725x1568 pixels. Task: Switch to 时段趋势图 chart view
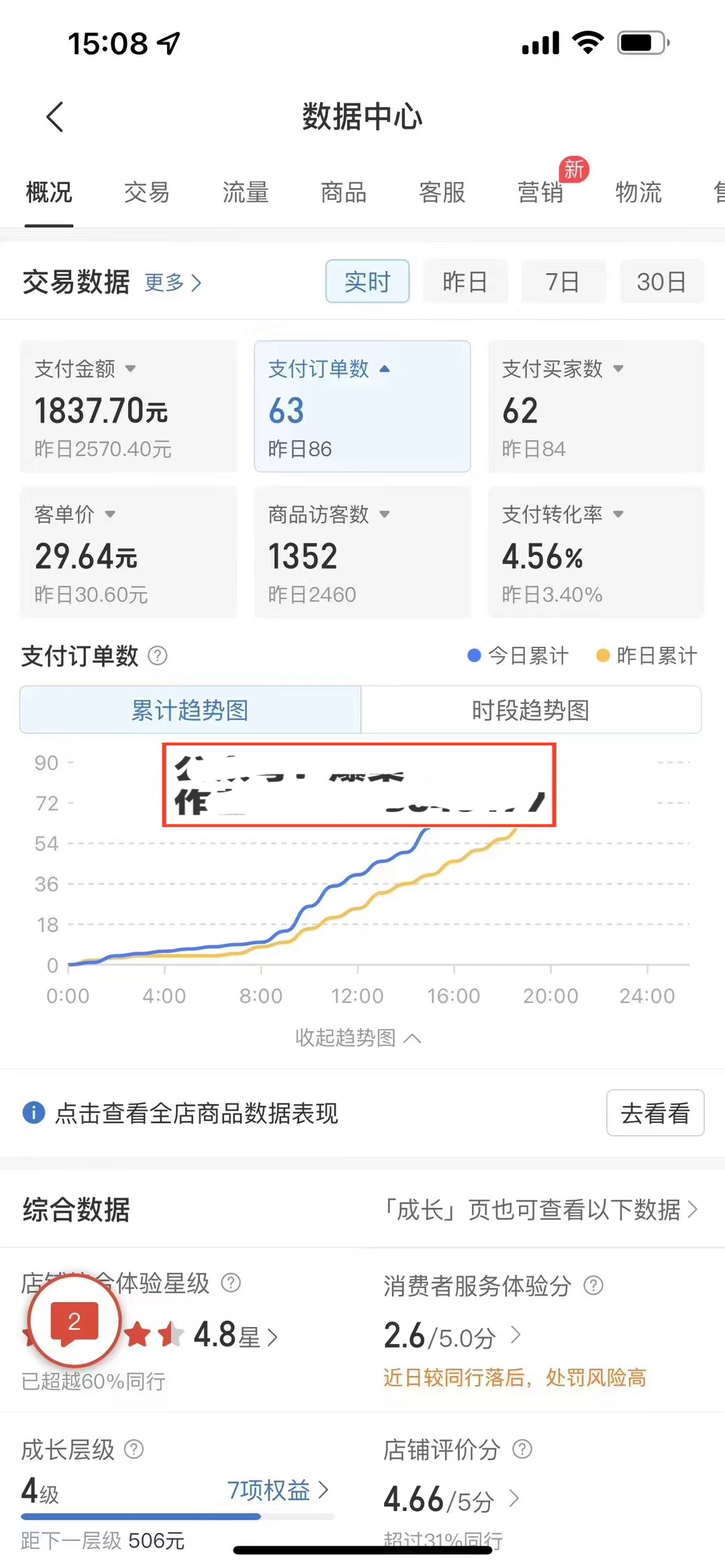tap(530, 710)
